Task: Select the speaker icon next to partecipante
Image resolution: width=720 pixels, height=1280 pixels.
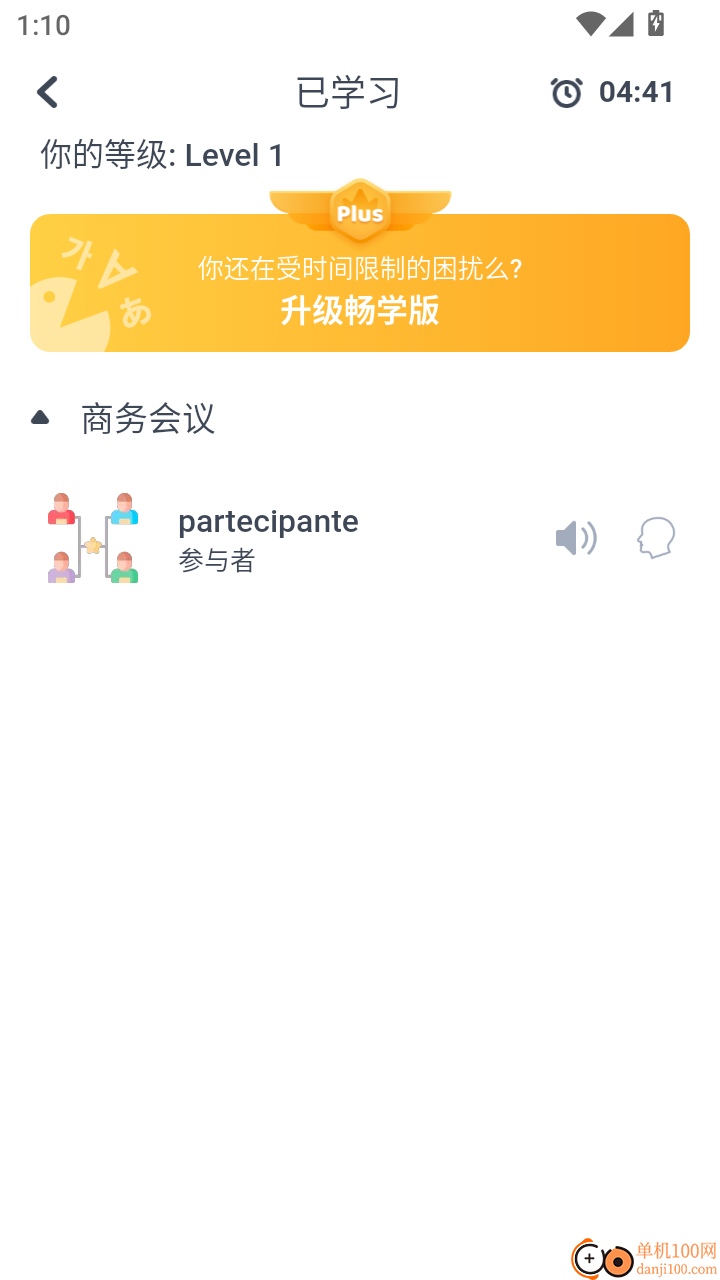Action: pos(576,537)
